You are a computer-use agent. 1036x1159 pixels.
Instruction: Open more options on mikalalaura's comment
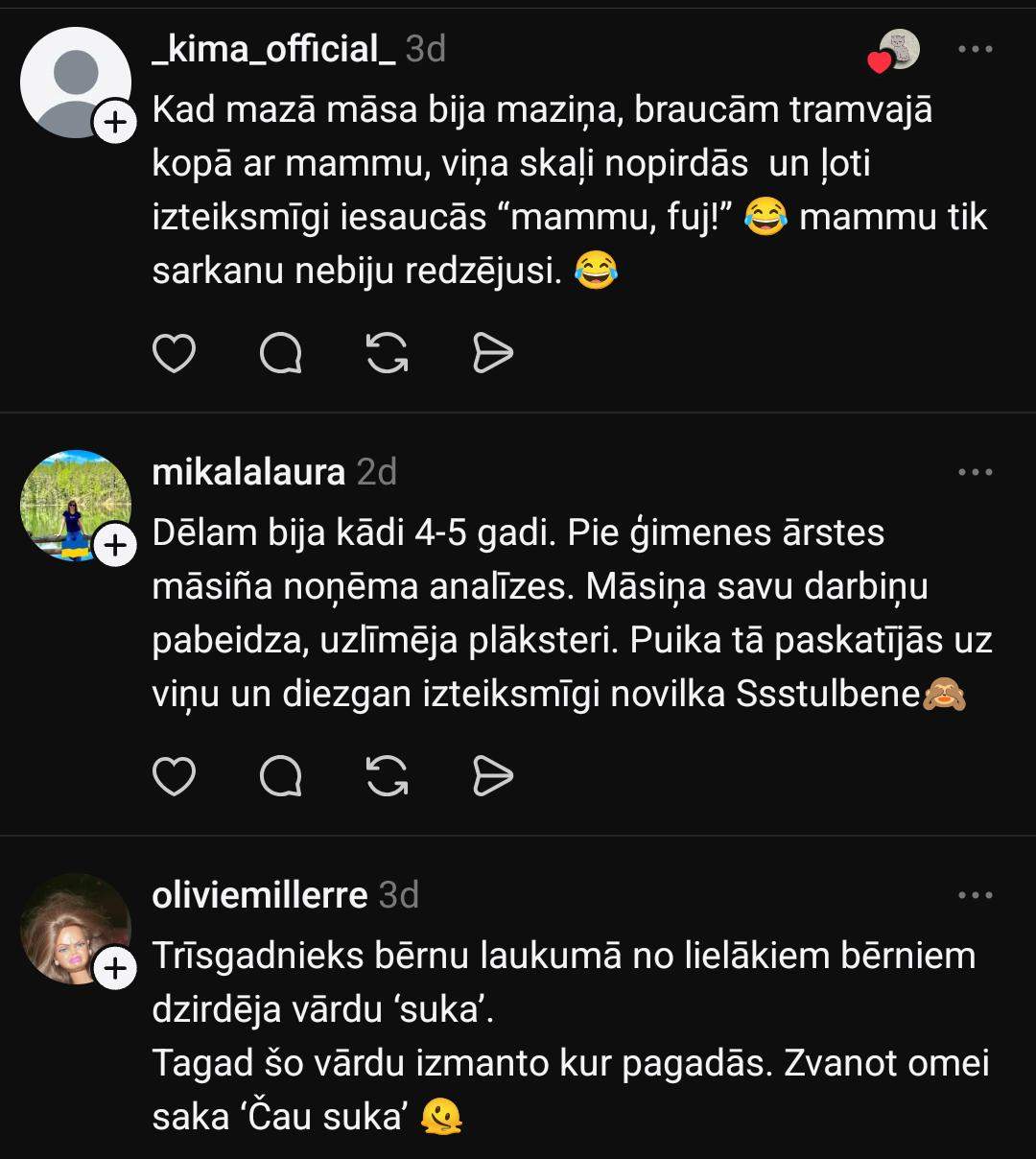point(975,472)
